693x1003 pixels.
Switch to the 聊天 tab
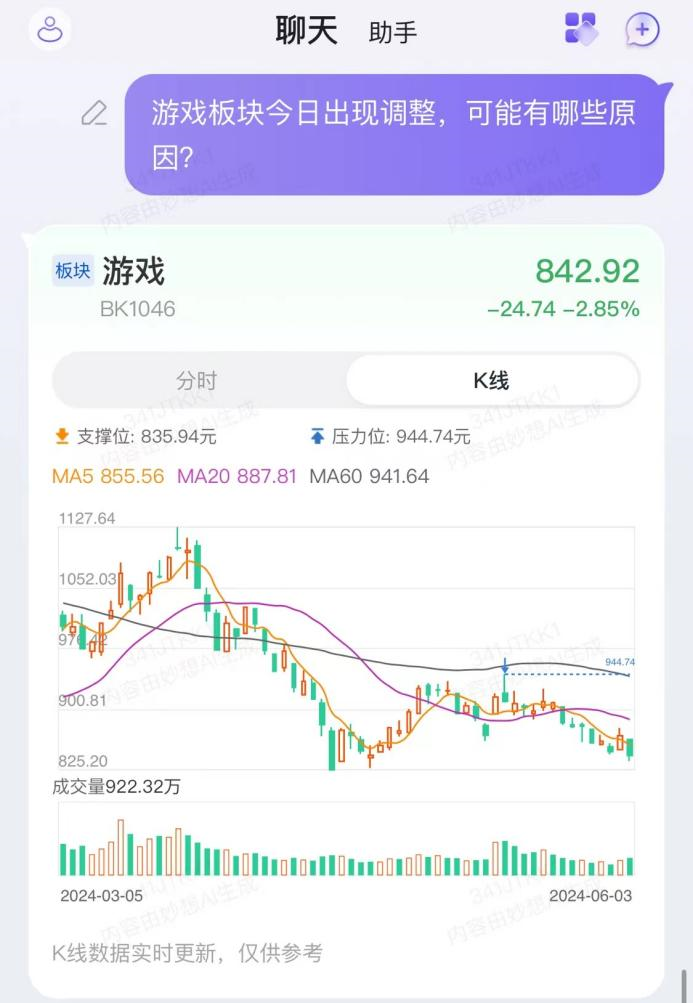pyautogui.click(x=306, y=31)
